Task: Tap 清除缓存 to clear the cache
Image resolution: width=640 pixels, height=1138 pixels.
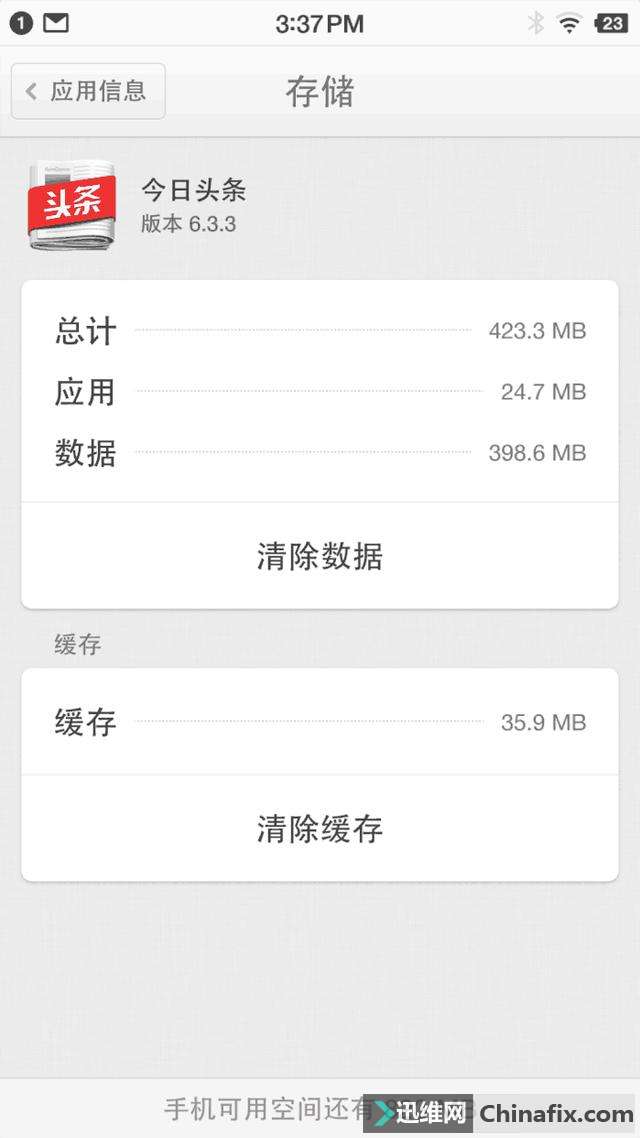Action: [319, 828]
